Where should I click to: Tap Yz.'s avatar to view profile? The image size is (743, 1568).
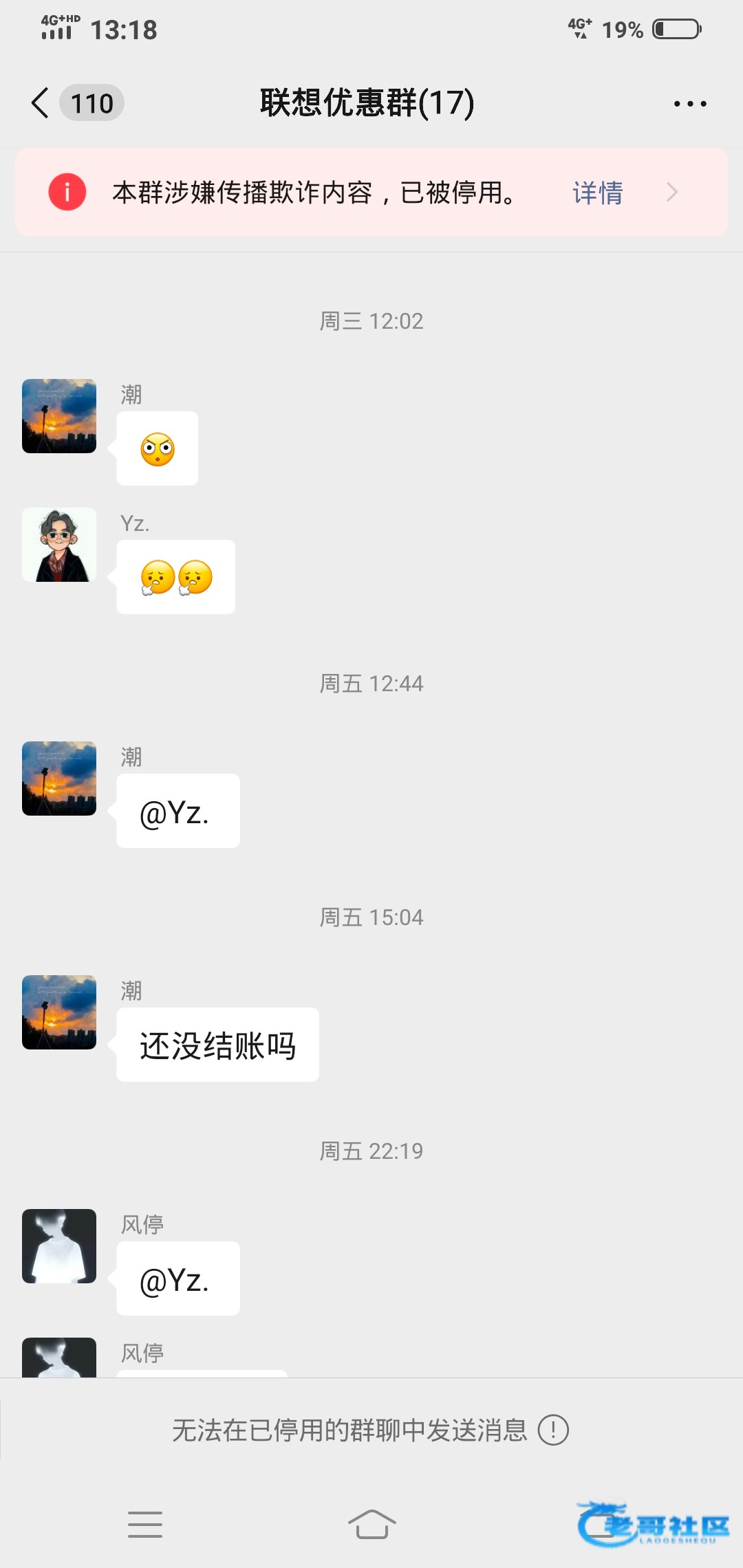tap(59, 545)
